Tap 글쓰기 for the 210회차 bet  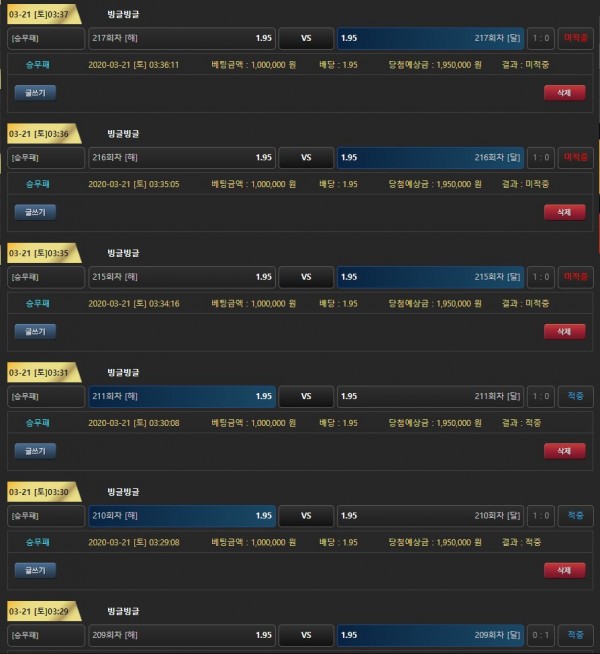[35, 570]
